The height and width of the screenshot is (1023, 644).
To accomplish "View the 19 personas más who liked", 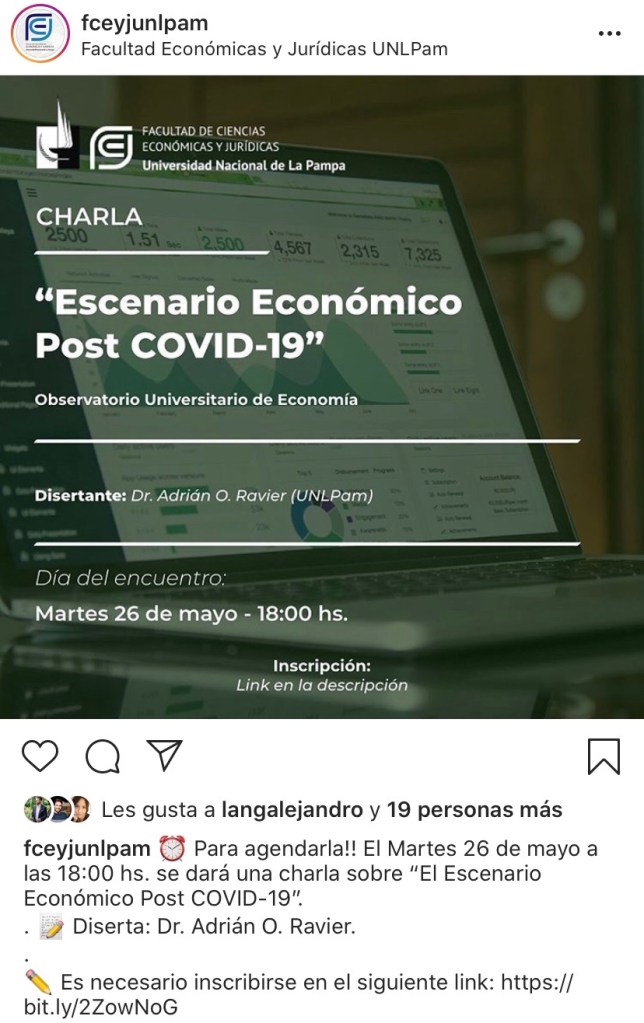I will click(474, 809).
